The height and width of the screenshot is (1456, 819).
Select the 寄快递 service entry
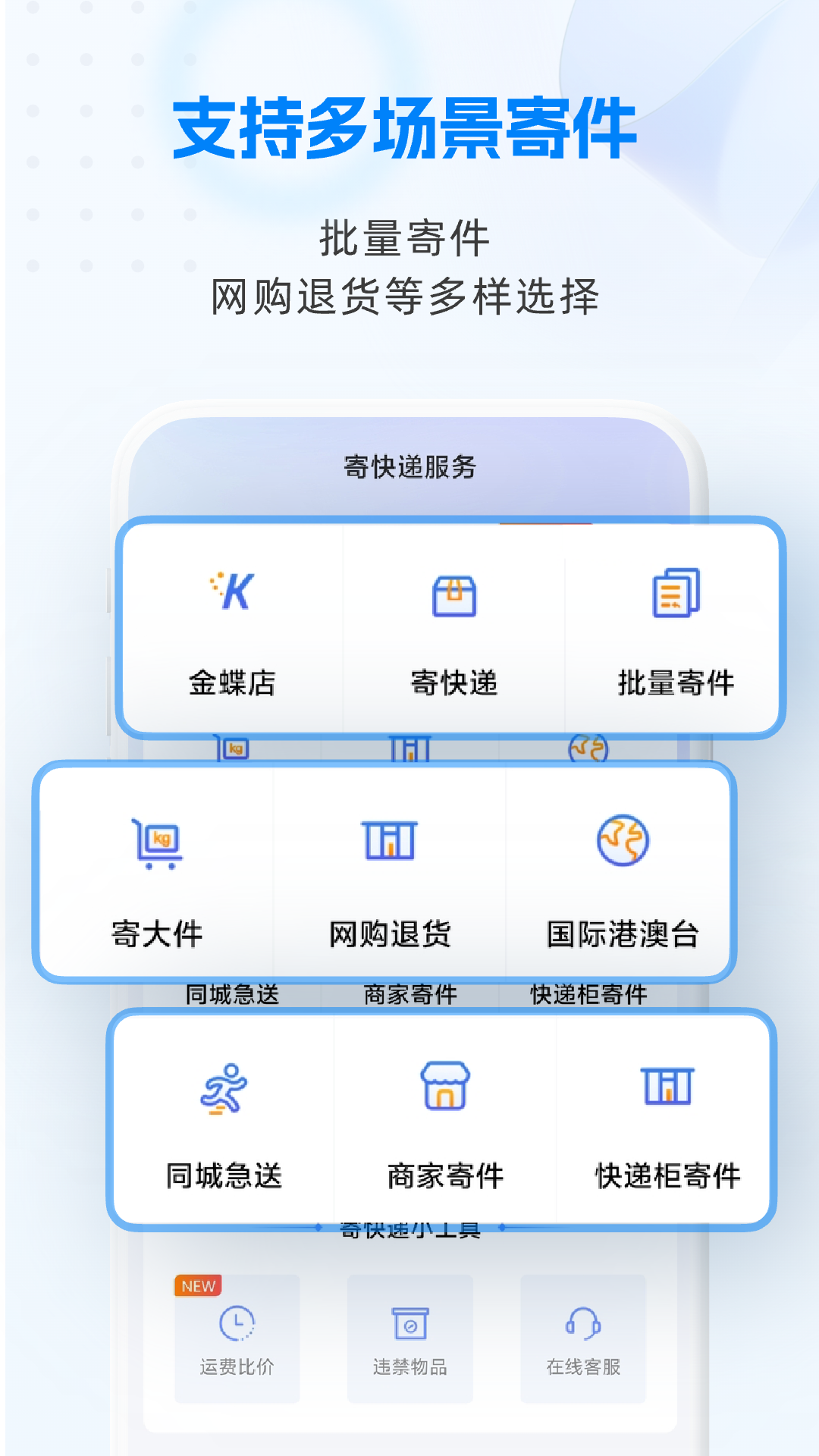point(453,682)
